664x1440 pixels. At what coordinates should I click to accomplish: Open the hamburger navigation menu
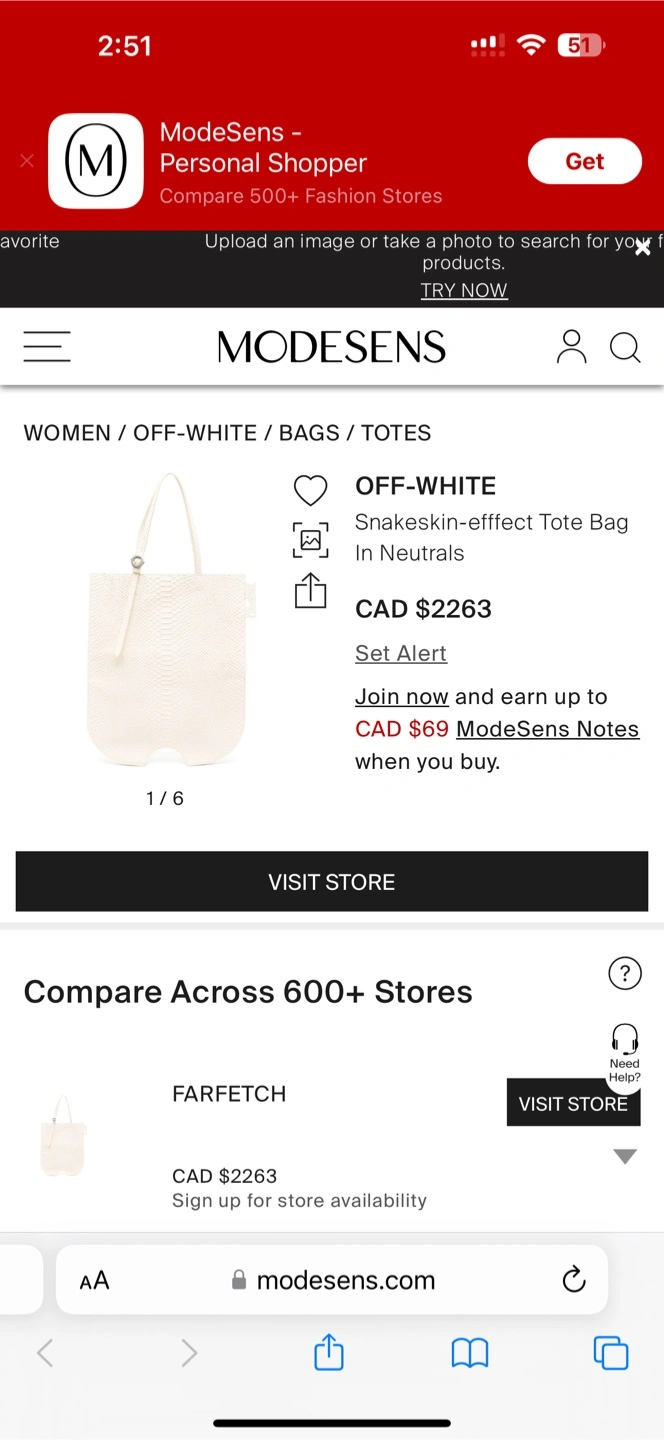tap(47, 347)
